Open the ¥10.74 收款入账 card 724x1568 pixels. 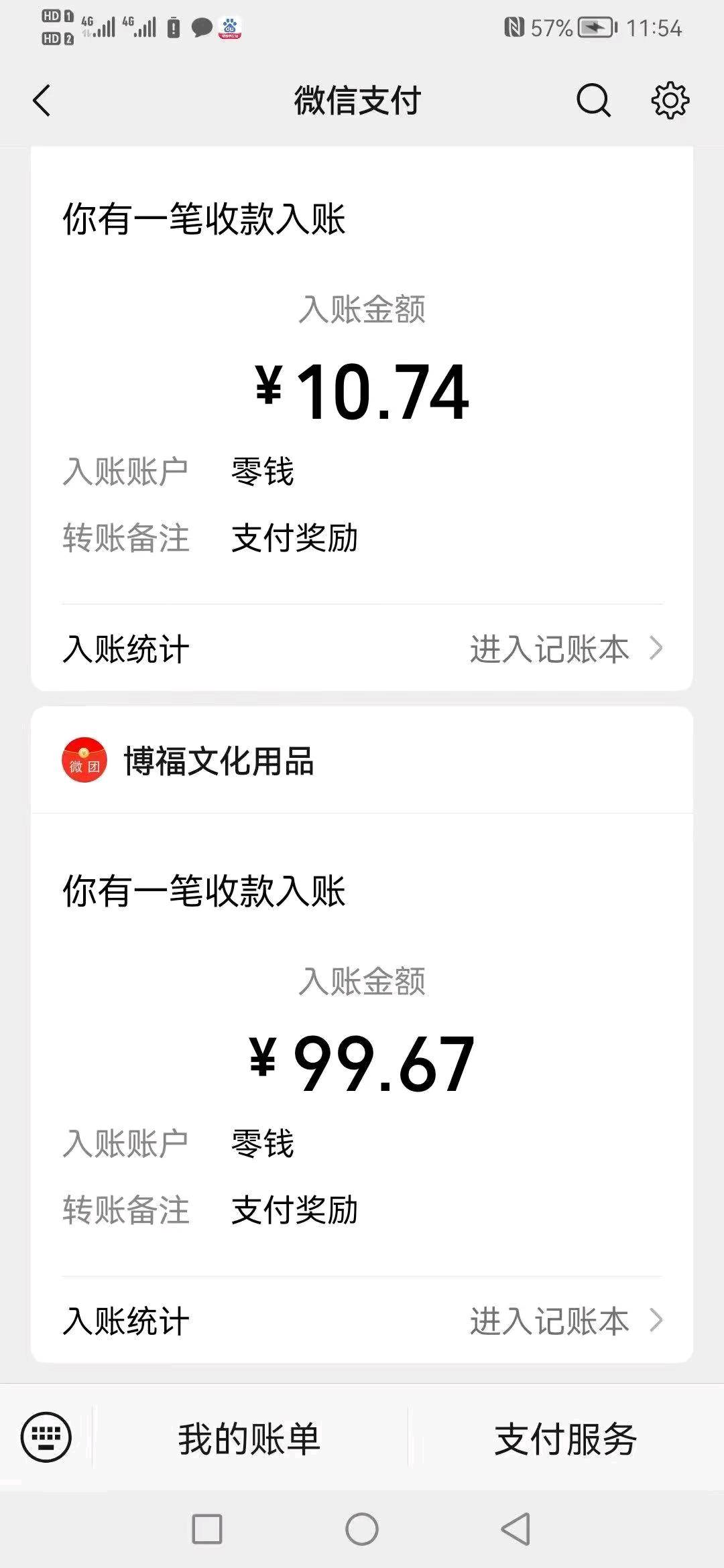(x=362, y=375)
